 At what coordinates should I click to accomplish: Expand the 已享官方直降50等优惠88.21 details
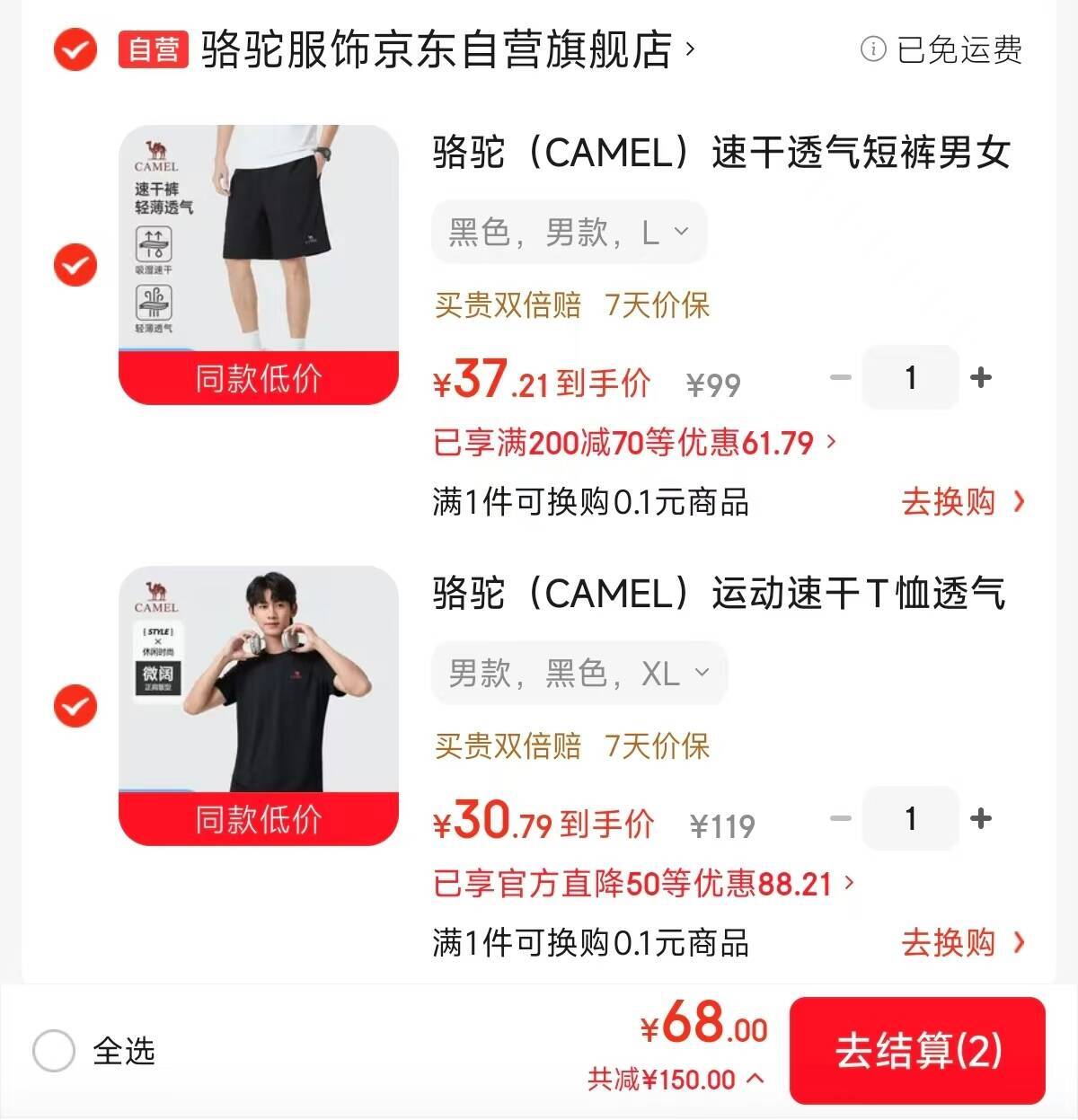click(643, 884)
